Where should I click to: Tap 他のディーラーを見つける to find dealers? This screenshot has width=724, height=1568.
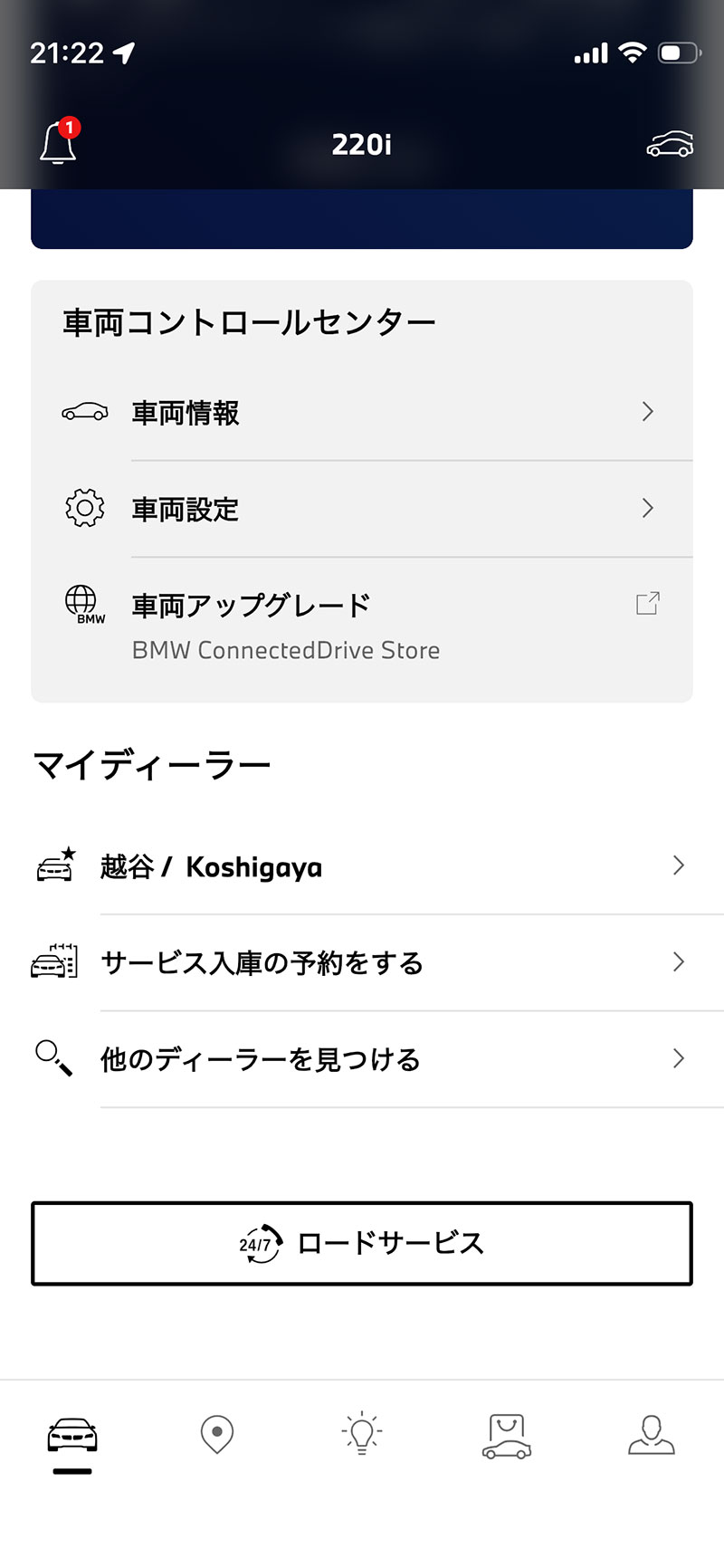(362, 1058)
